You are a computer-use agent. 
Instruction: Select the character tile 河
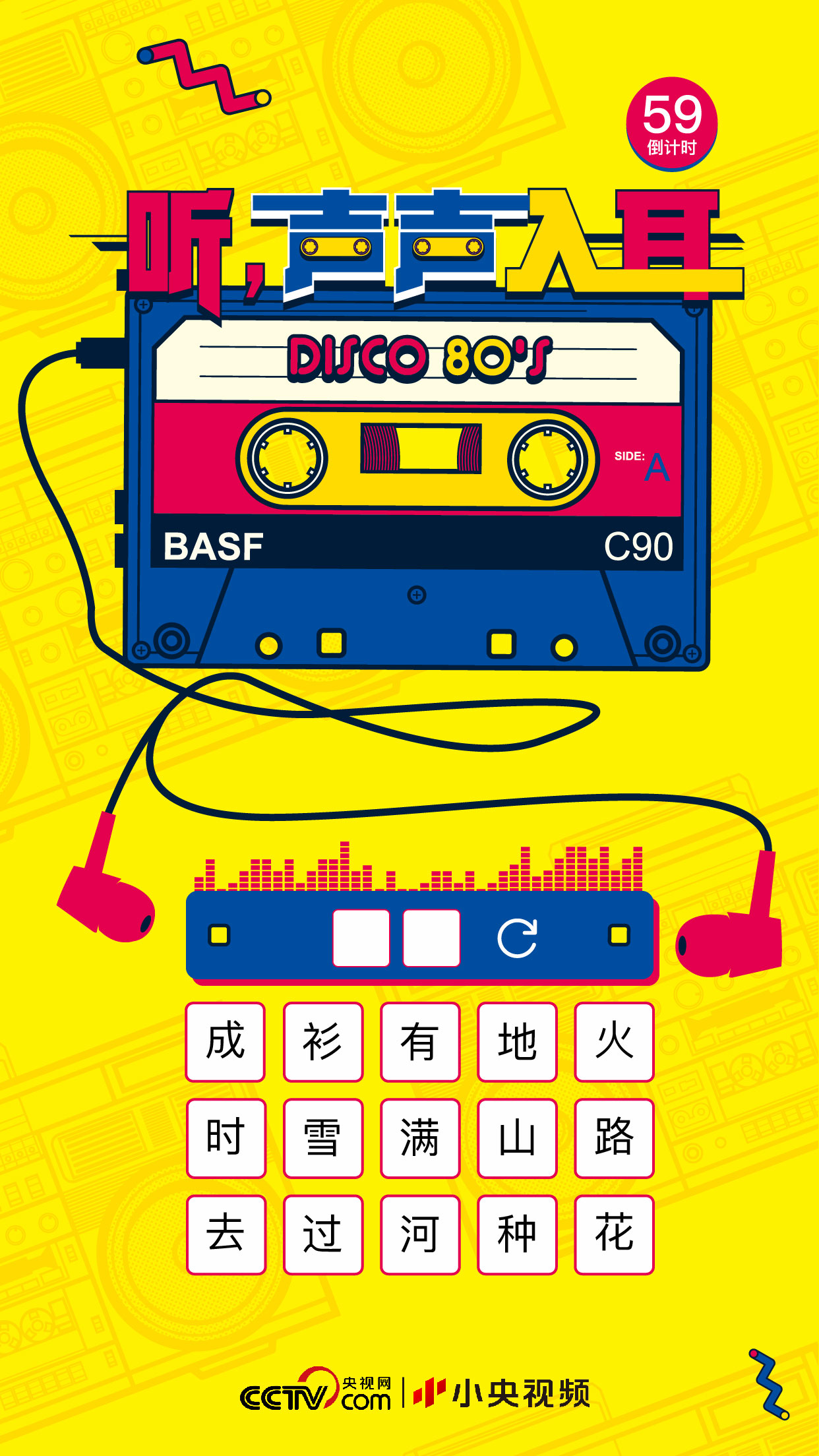[420, 1234]
